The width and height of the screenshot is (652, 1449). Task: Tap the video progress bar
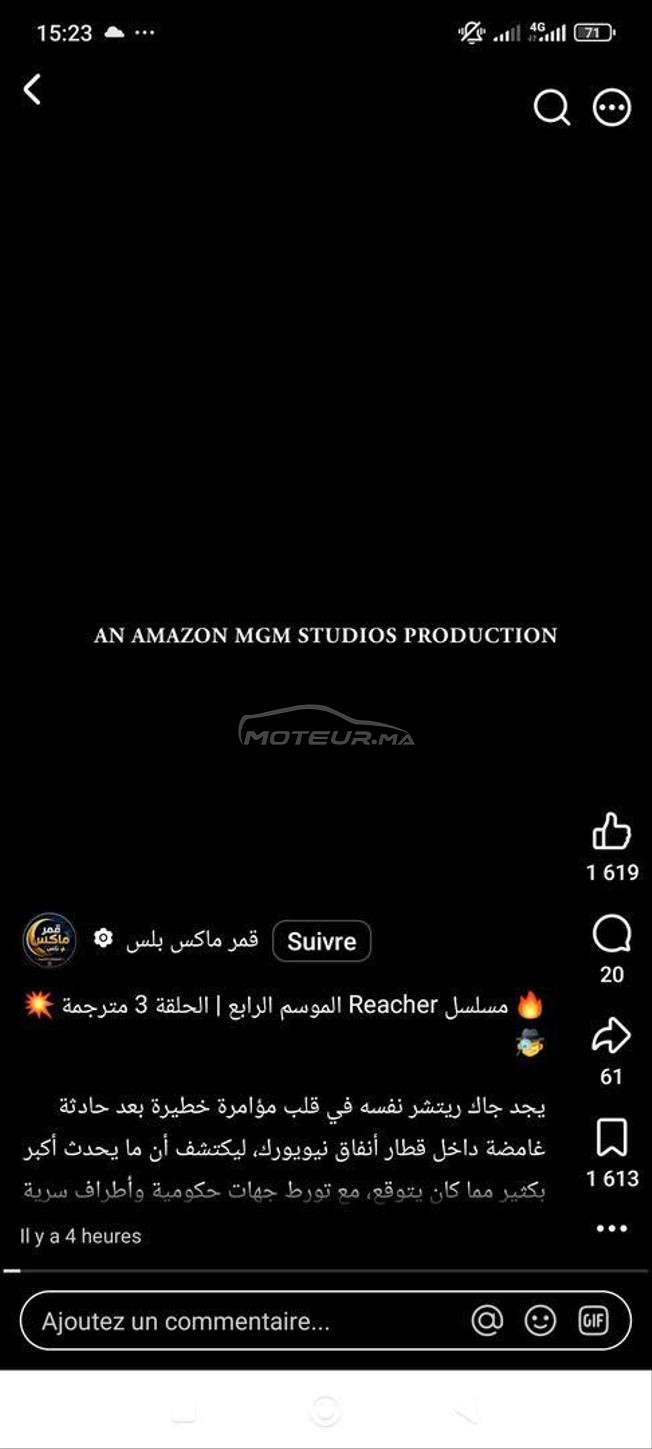[326, 1271]
